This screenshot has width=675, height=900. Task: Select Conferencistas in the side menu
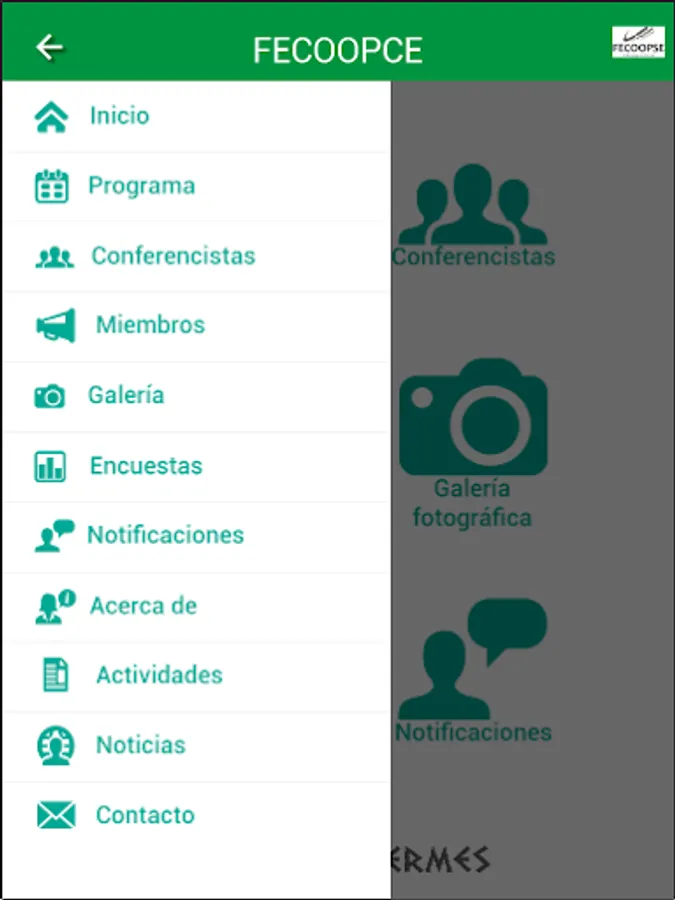pos(173,256)
